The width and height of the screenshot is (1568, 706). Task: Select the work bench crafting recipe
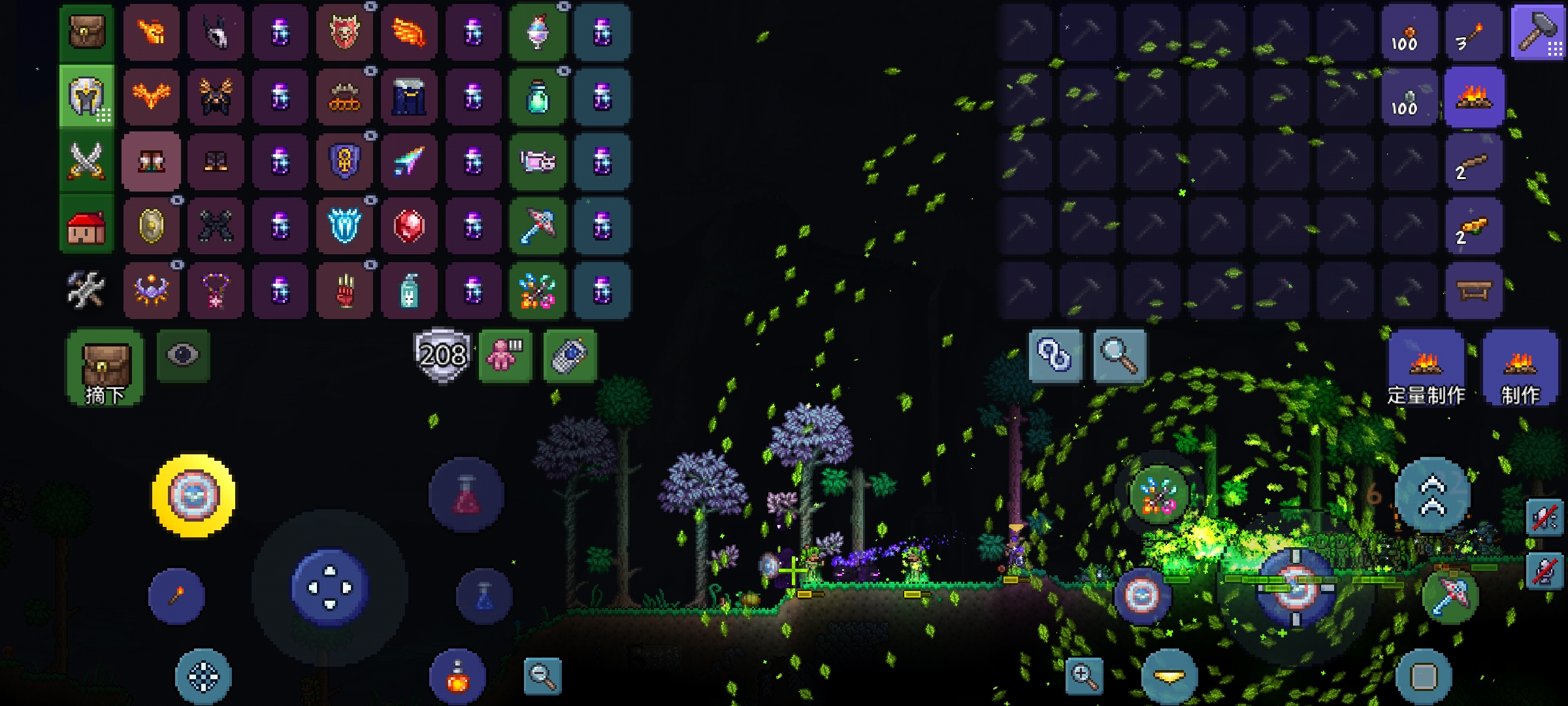pos(1474,290)
